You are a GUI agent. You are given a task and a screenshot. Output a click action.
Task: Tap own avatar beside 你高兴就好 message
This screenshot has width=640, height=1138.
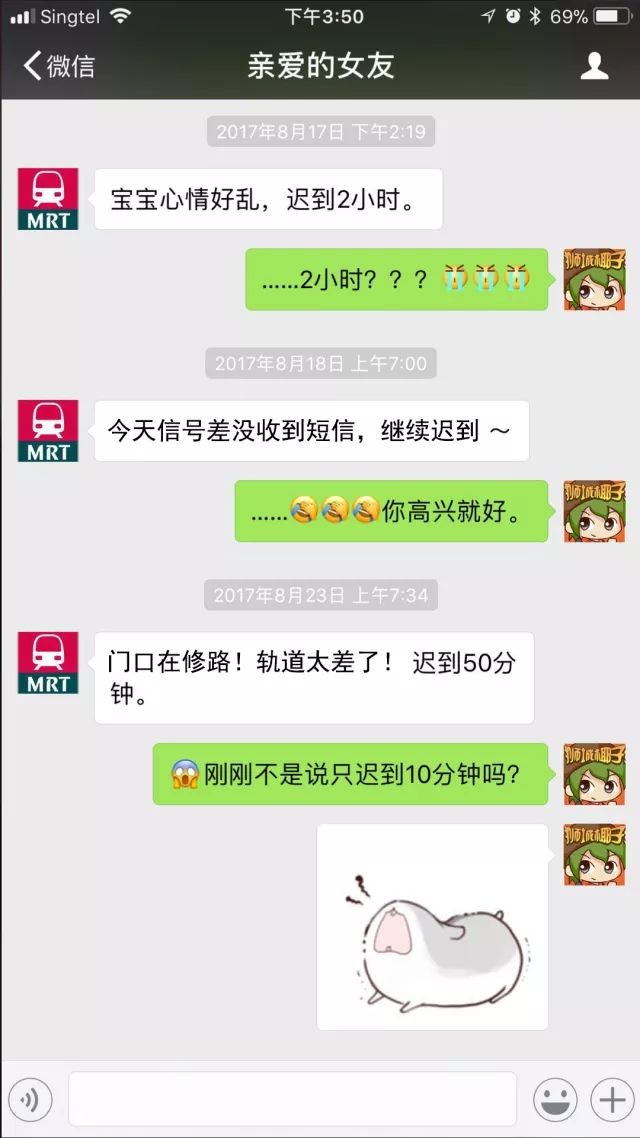point(594,511)
